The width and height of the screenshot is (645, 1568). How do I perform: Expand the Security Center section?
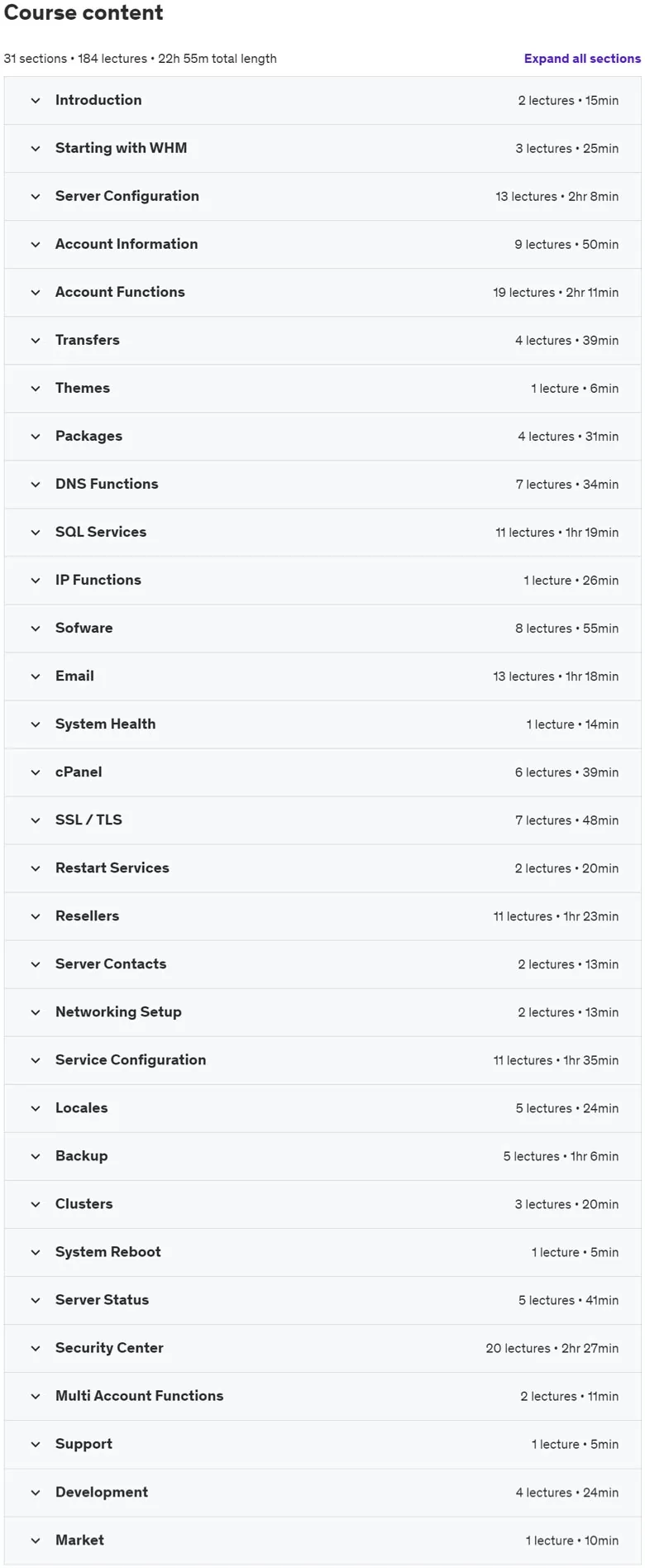[x=322, y=1348]
